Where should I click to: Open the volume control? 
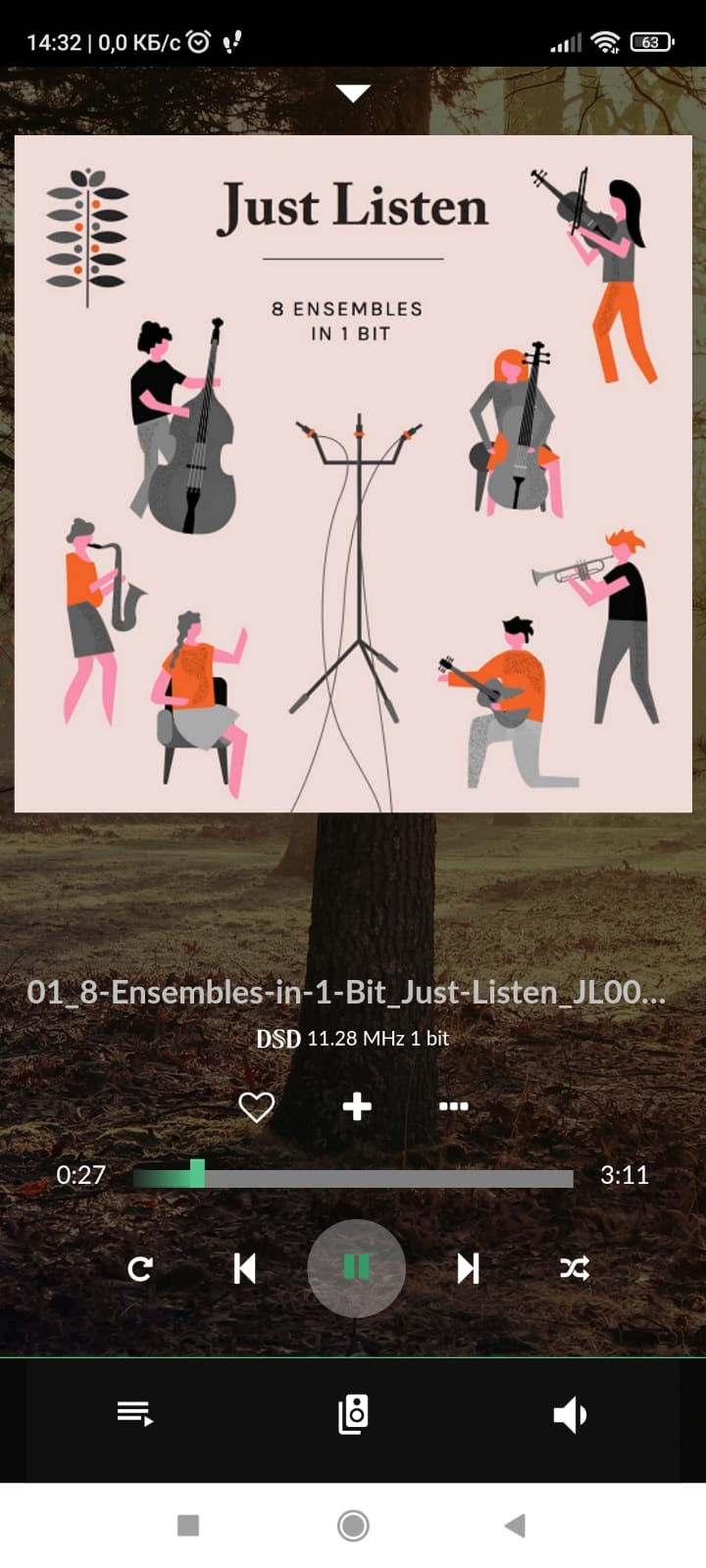coord(570,1414)
